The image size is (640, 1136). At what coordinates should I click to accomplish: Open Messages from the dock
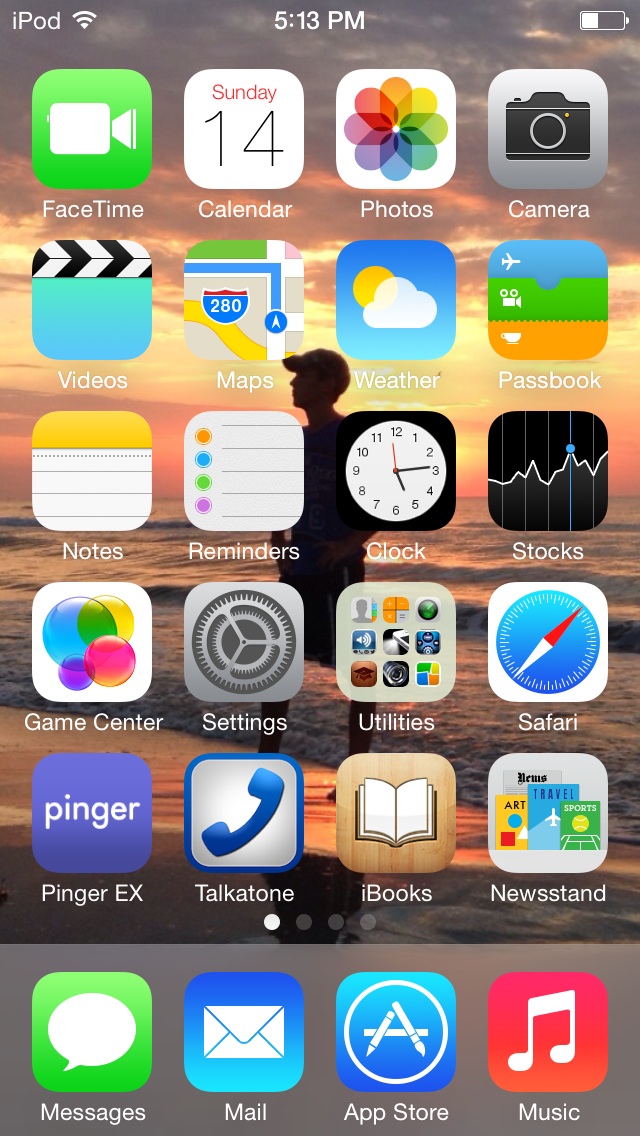(x=92, y=1032)
